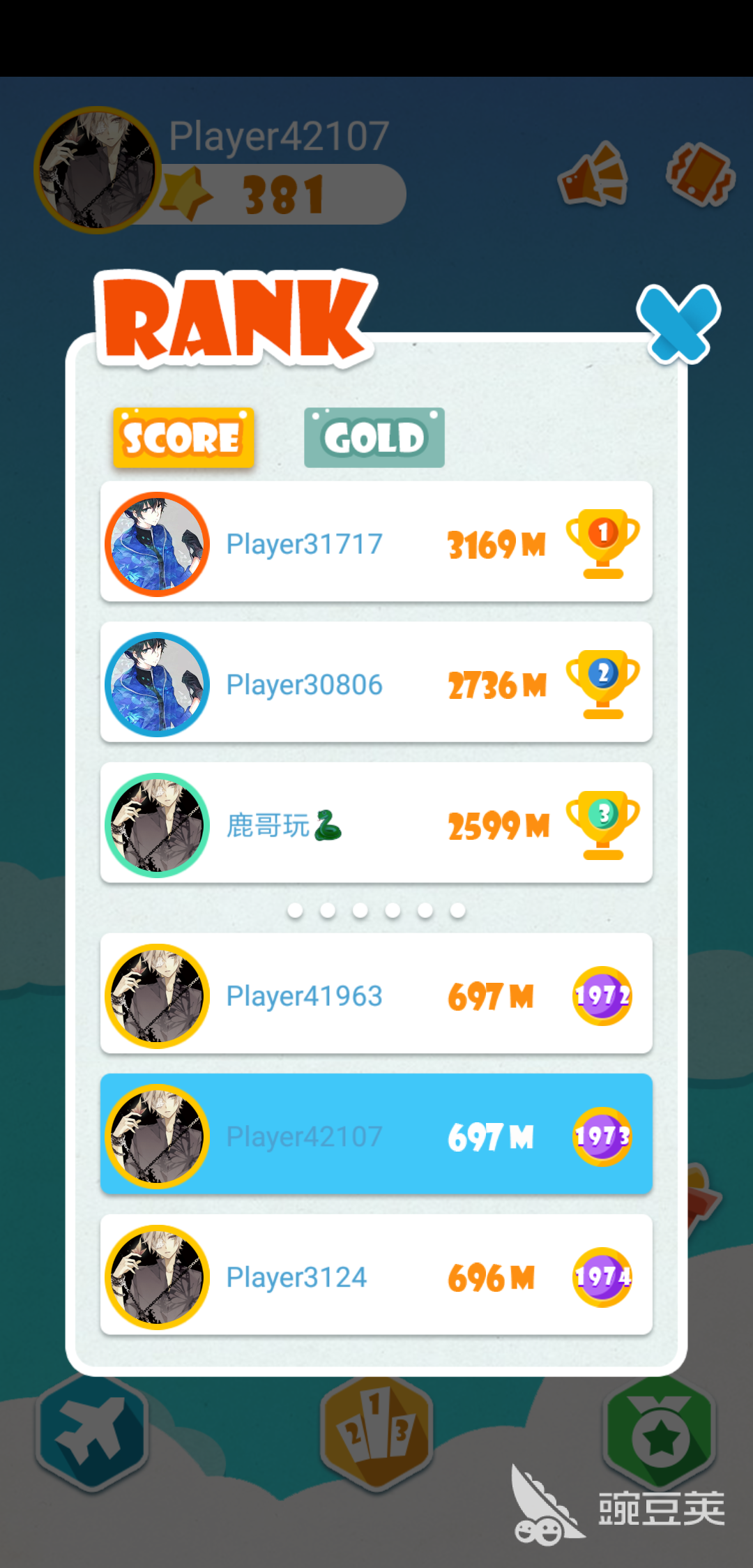Open Player3124's rank entry
Viewport: 753px width, 1568px height.
tap(376, 1276)
